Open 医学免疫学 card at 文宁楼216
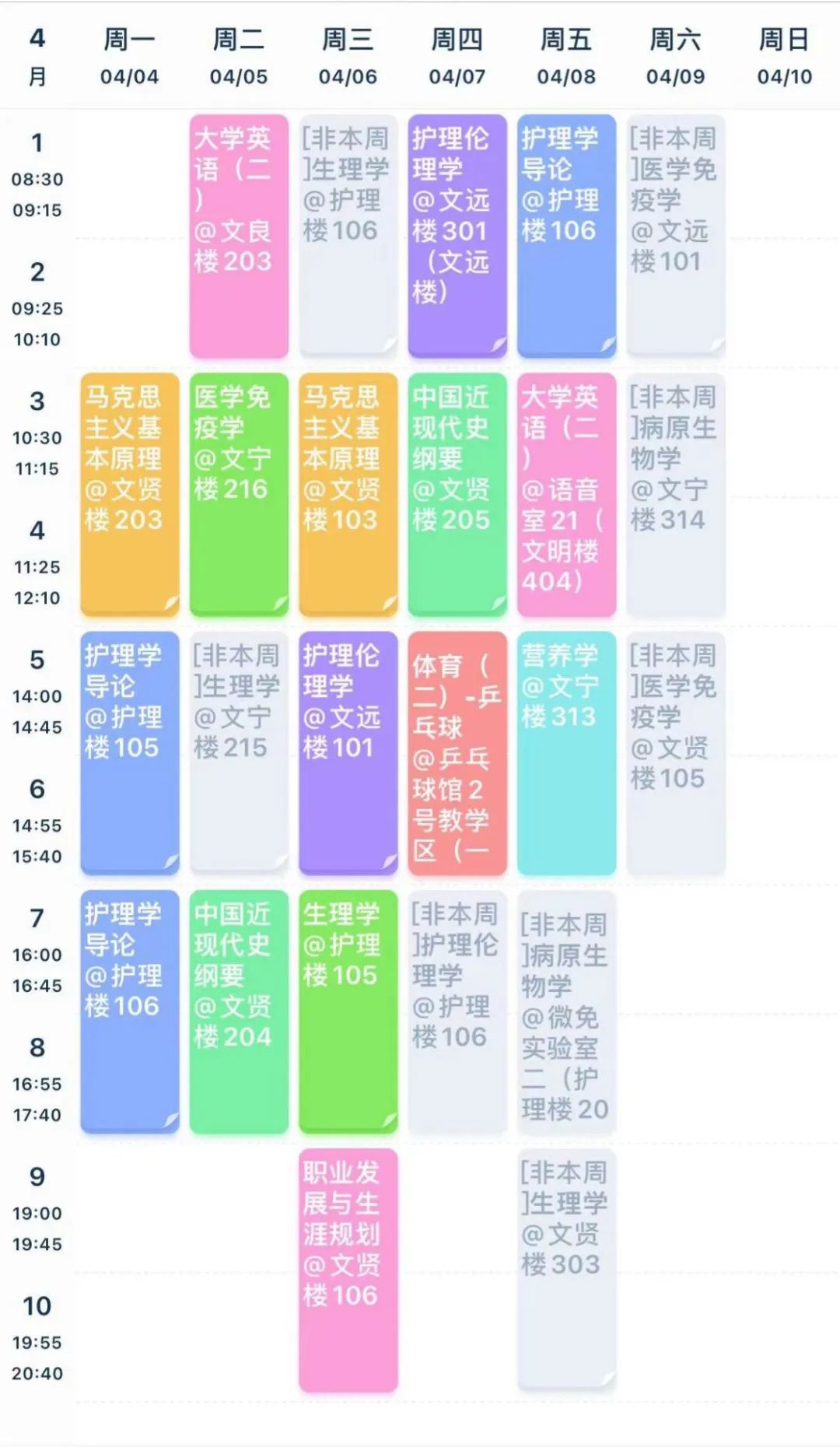The image size is (840, 1447). (239, 494)
